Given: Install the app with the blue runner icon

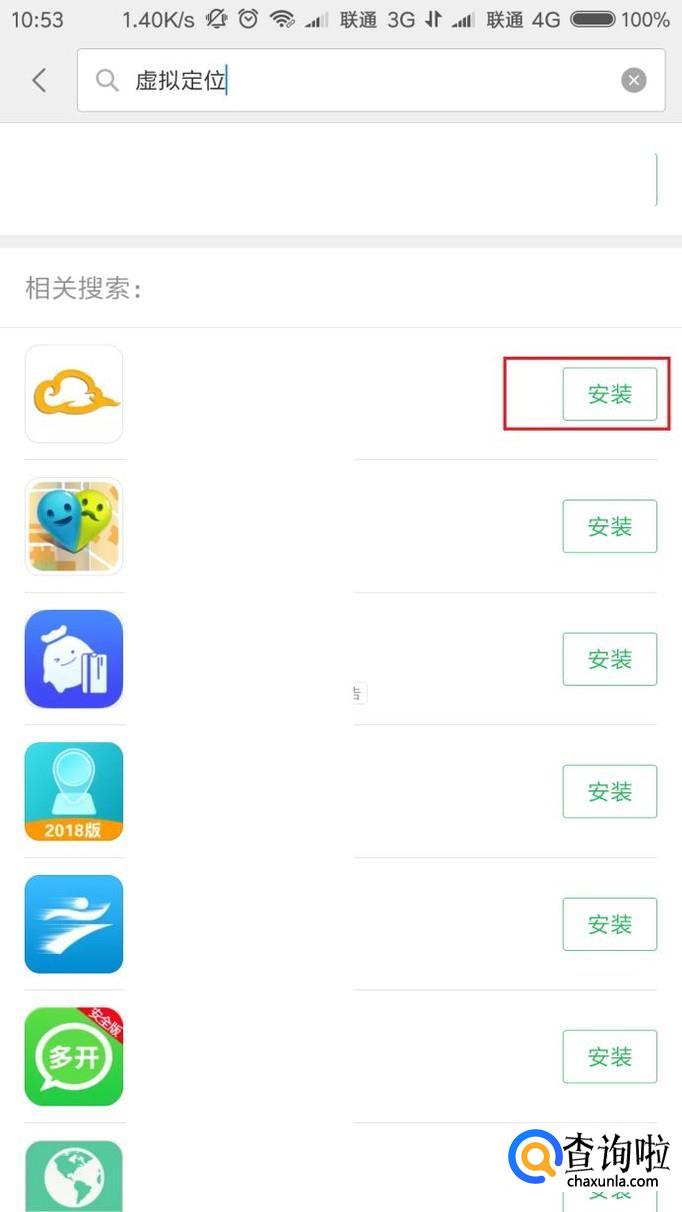Looking at the screenshot, I should click(610, 924).
